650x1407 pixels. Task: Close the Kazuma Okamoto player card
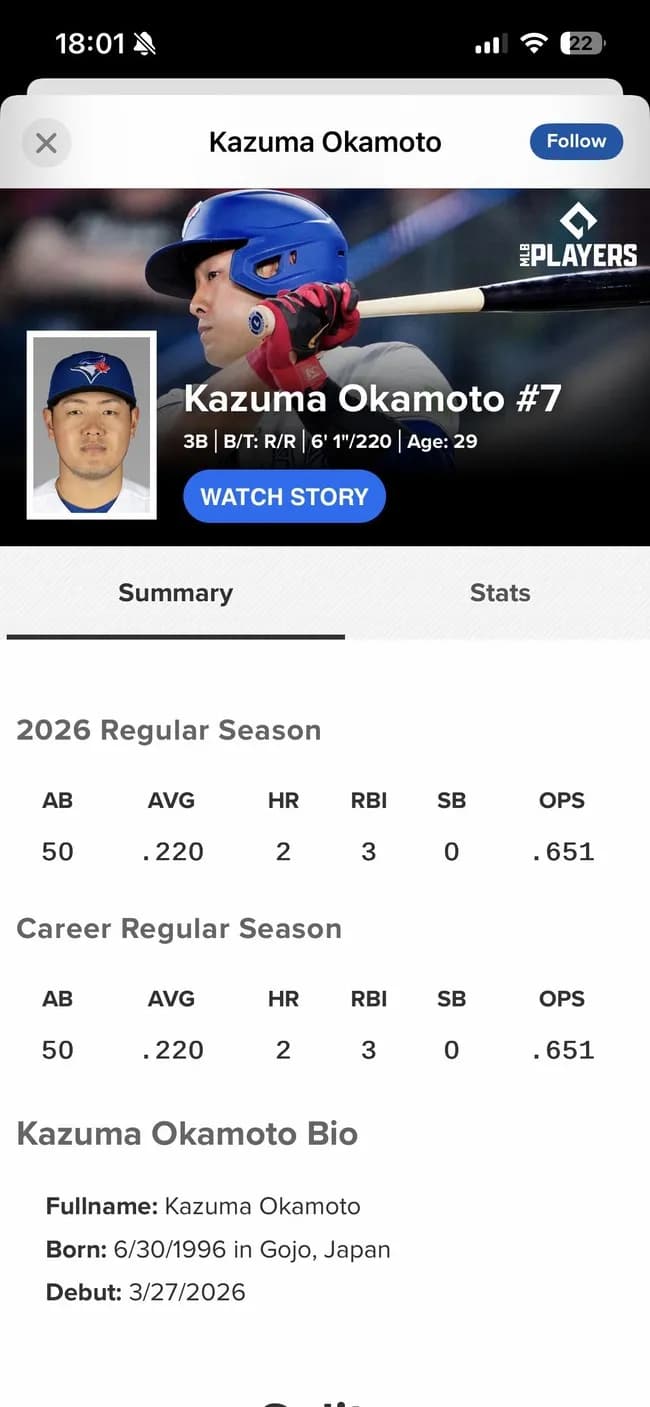click(46, 143)
